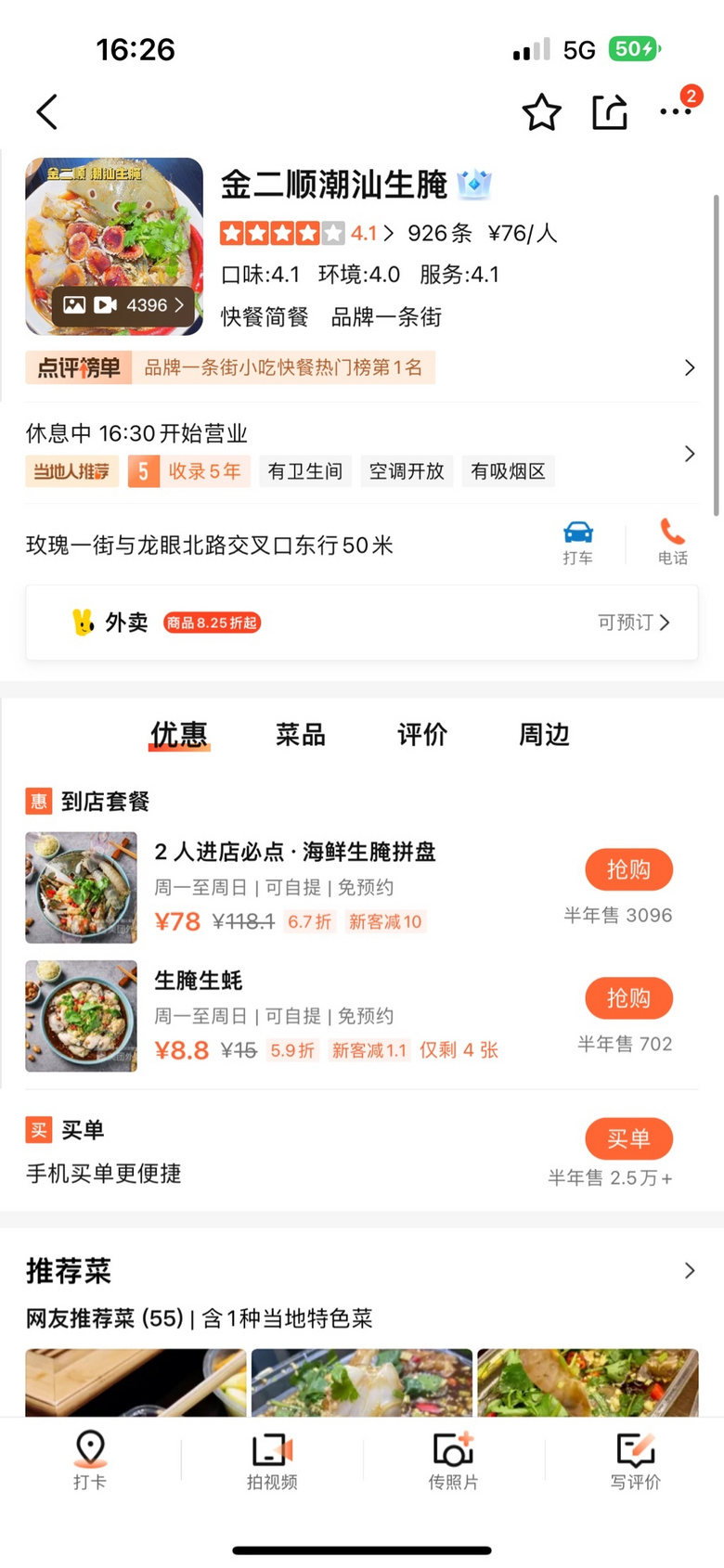This screenshot has height=1568, width=724.
Task: Open the 外卖 delivery row
Action: click(362, 623)
